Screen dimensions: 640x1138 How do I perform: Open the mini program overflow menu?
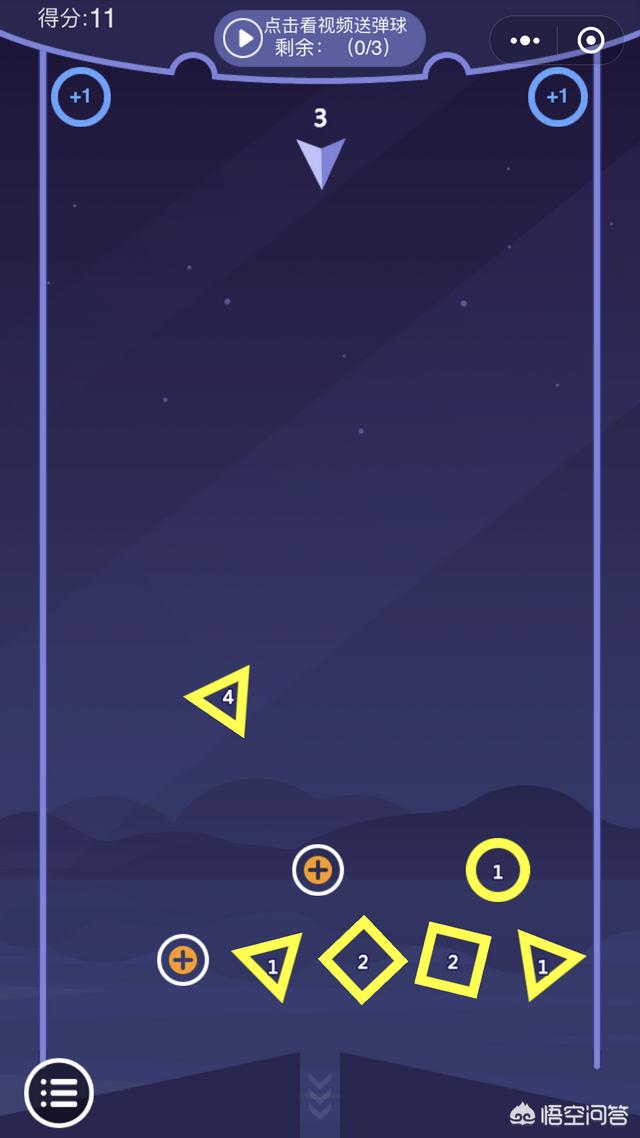click(x=525, y=41)
